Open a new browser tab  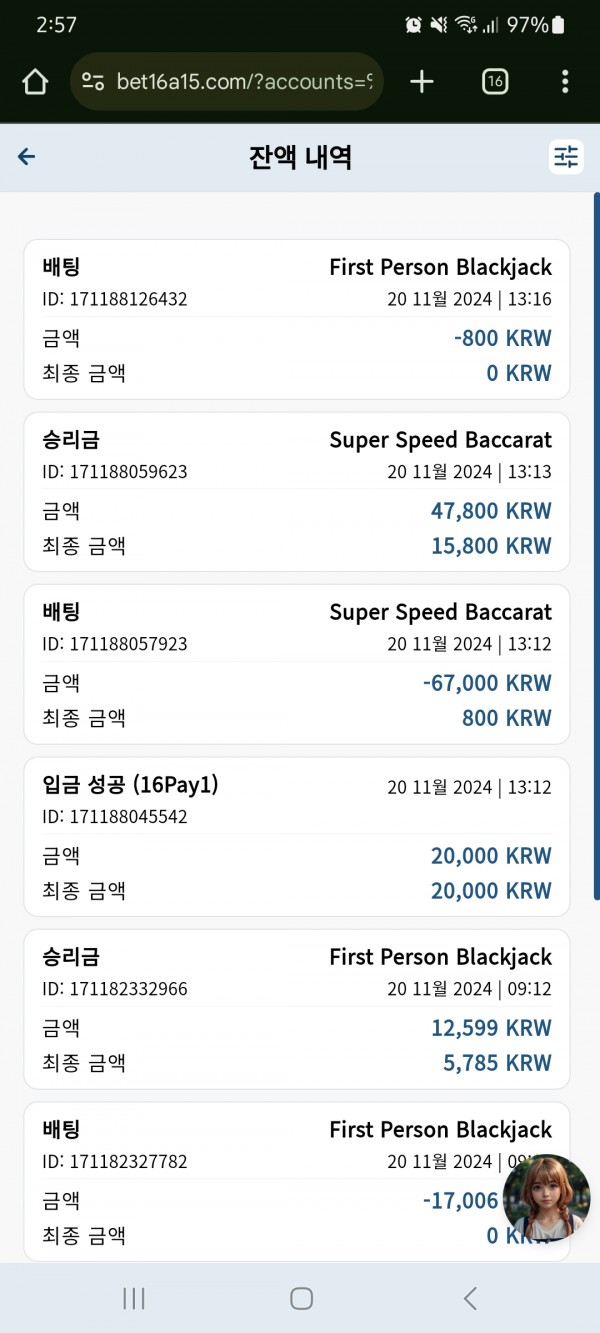(422, 82)
